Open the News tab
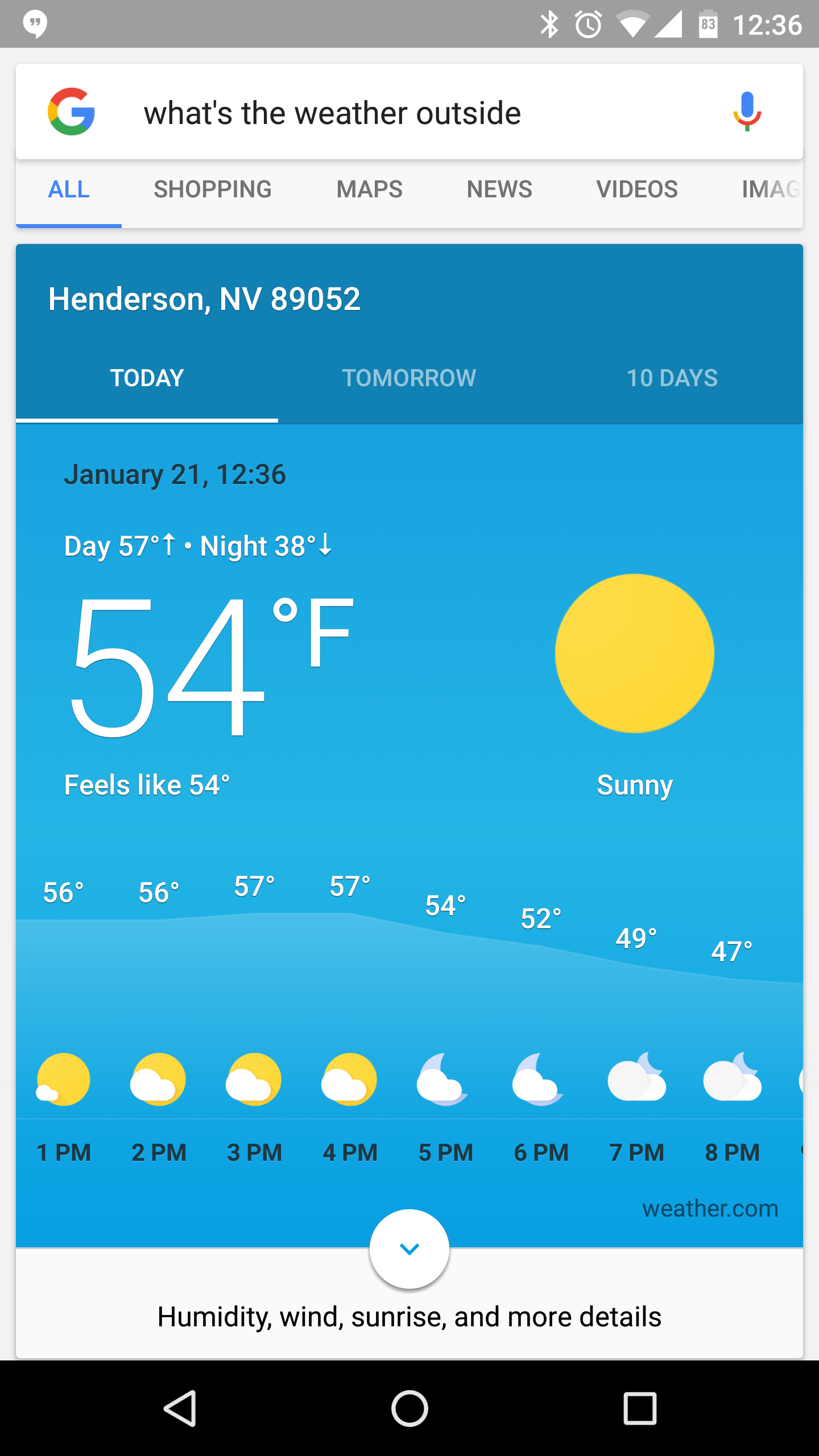The image size is (819, 1456). [x=499, y=189]
